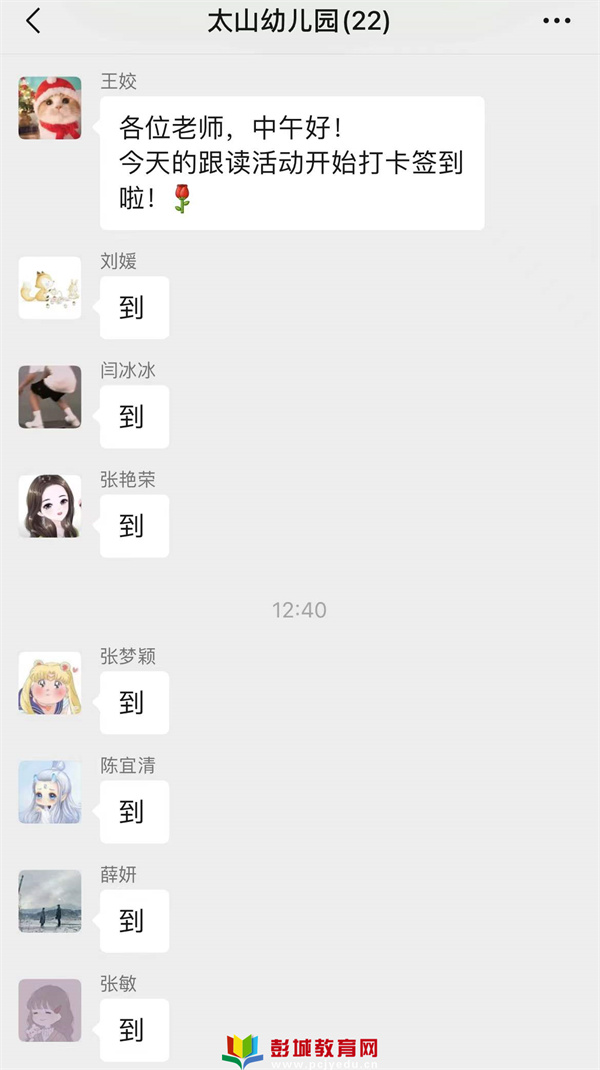The width and height of the screenshot is (600, 1070).
Task: Tap 张敏's avatar
Action: (50, 1010)
